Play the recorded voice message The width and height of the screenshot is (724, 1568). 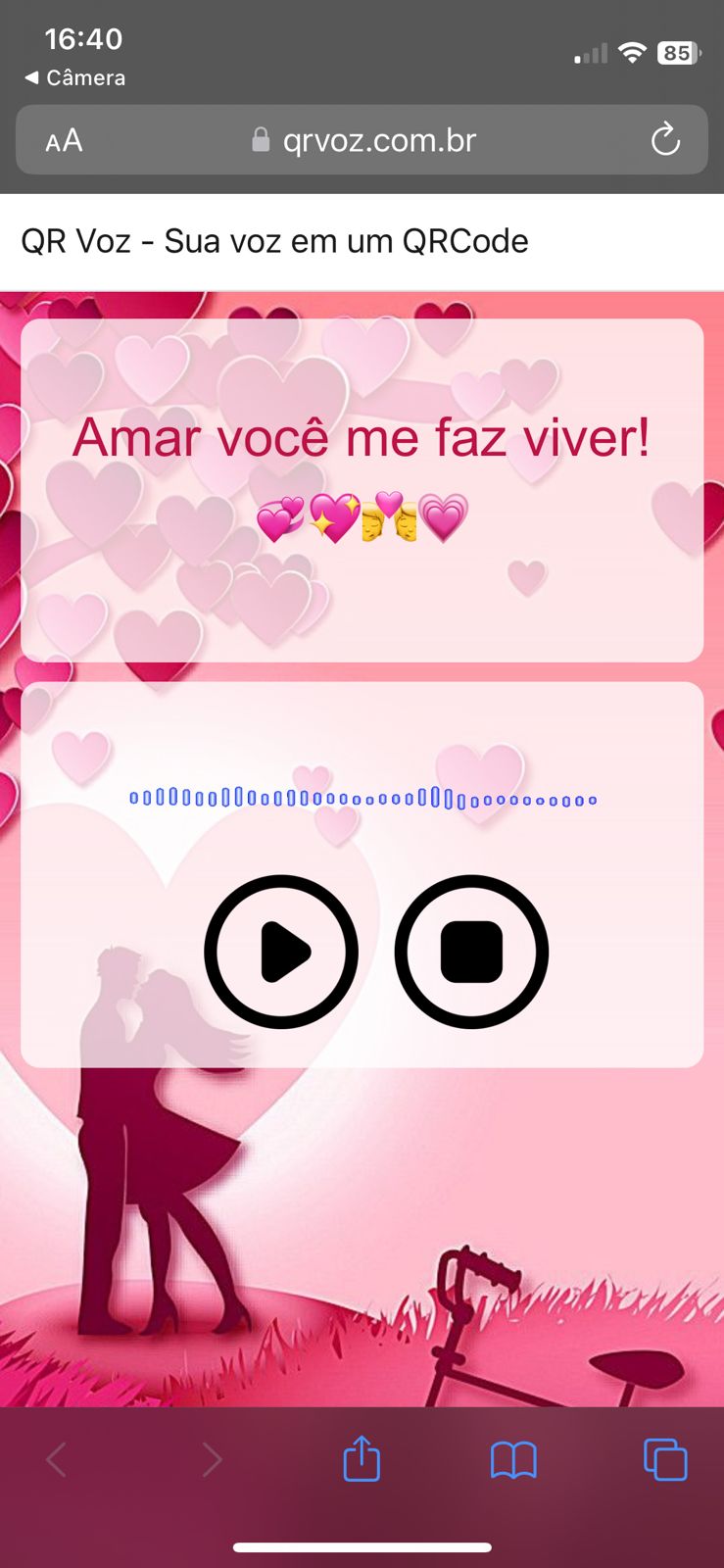(x=281, y=952)
